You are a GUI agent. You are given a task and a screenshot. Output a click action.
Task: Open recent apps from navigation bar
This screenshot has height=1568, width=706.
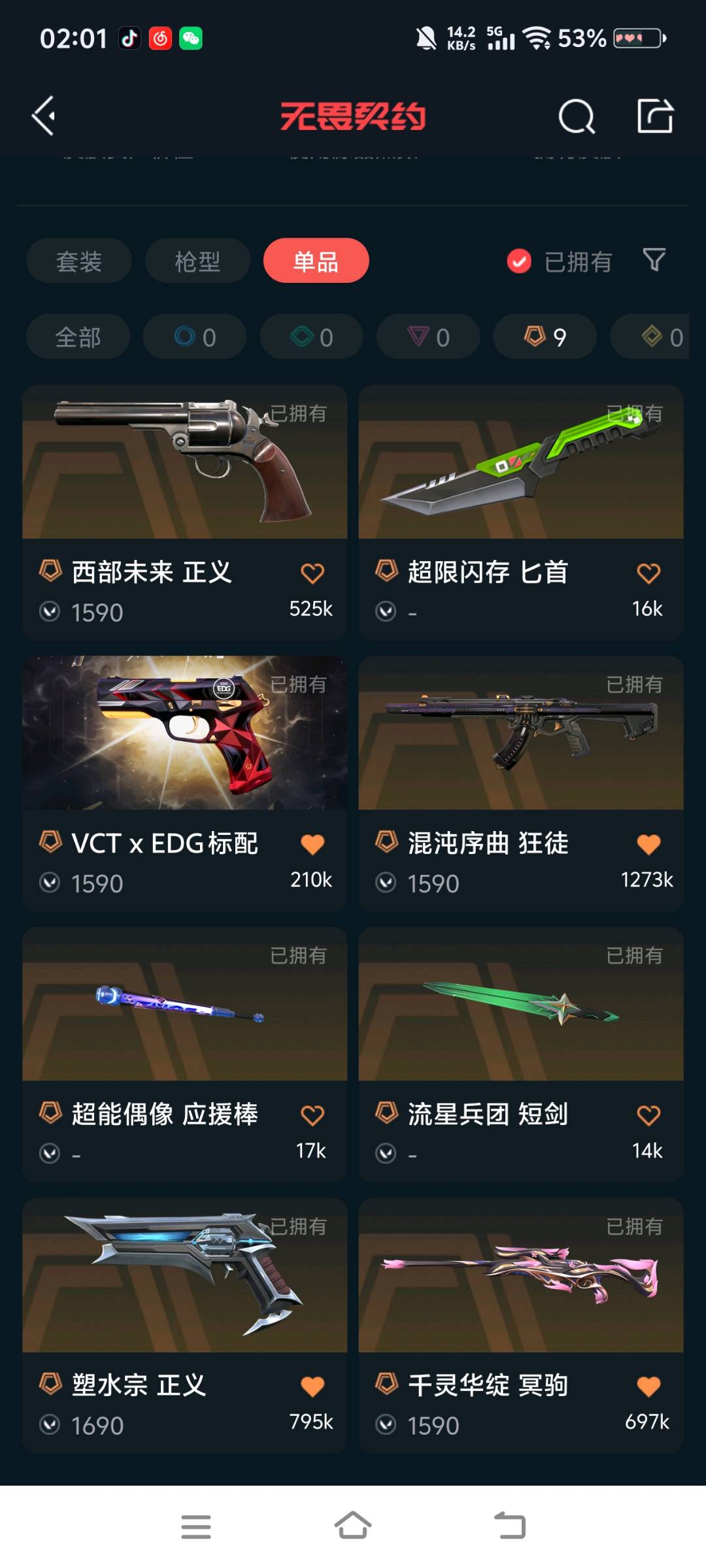coord(195,1527)
